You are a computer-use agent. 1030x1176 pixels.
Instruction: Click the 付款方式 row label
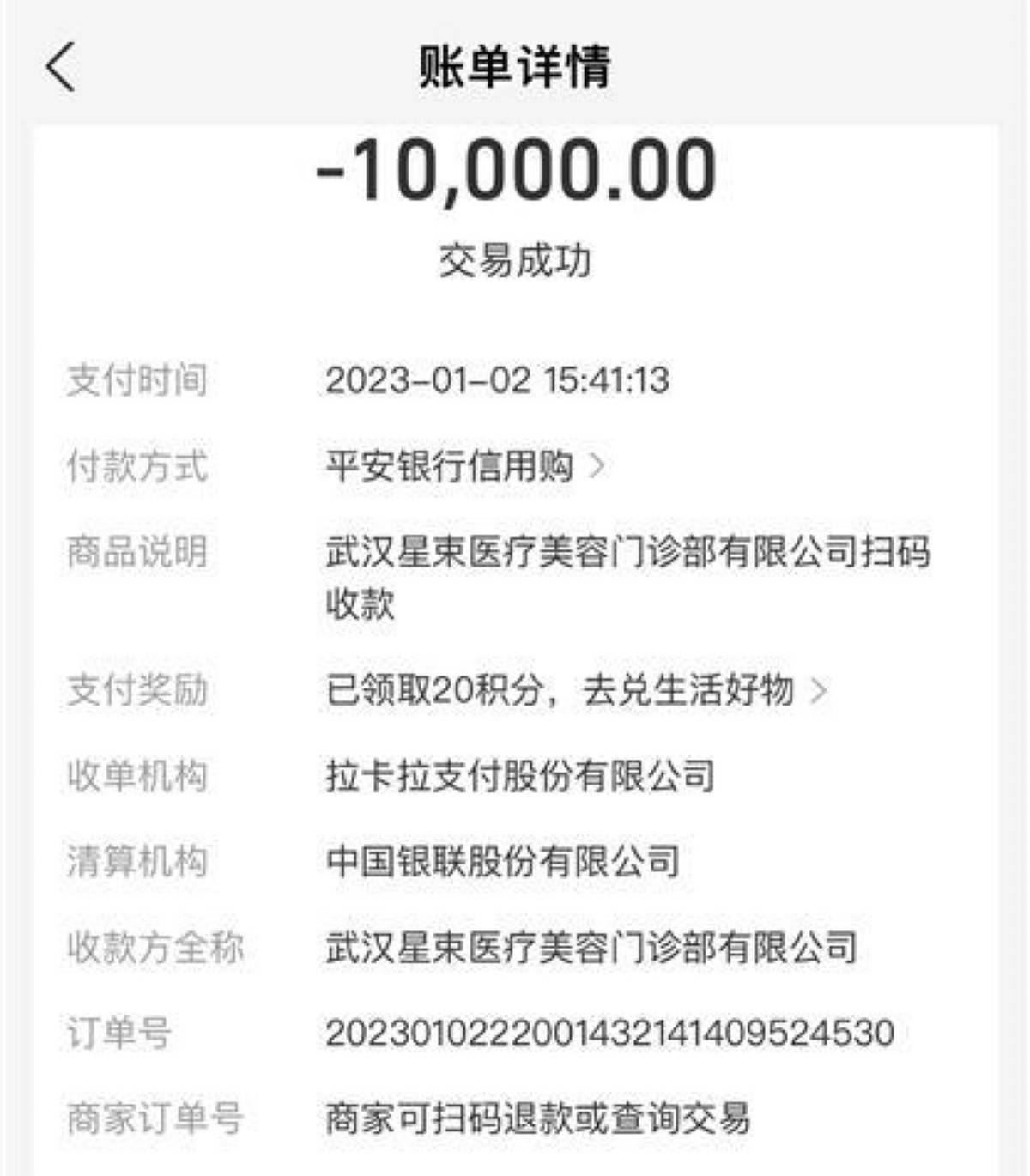[x=137, y=464]
